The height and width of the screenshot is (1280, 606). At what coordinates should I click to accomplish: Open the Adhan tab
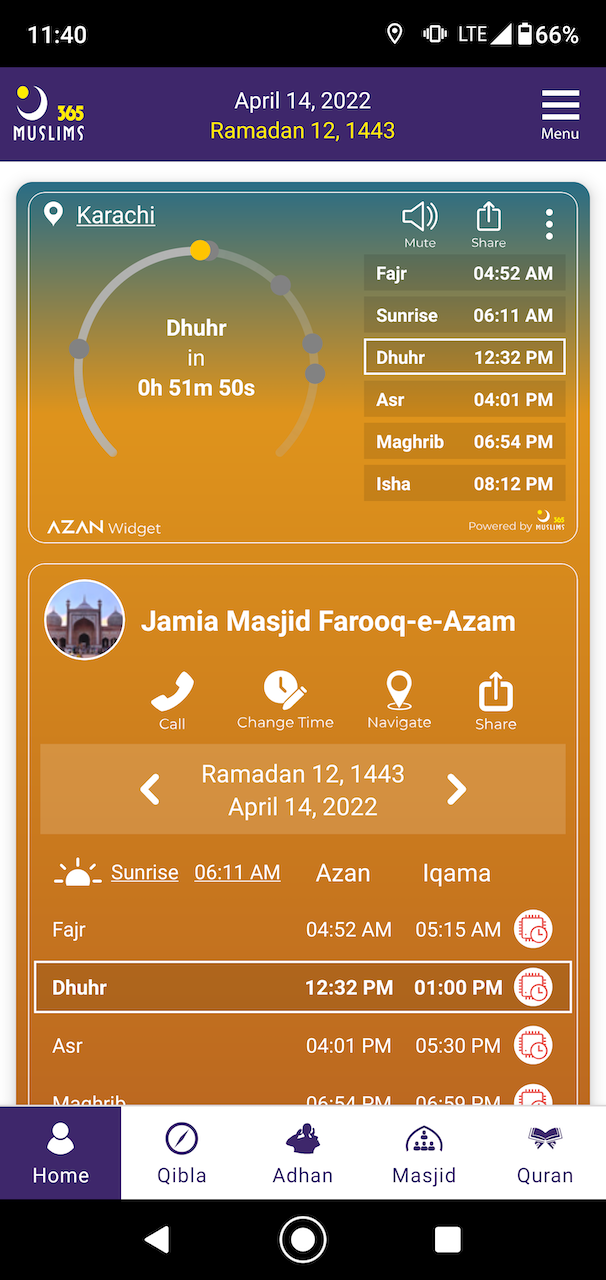[303, 1153]
